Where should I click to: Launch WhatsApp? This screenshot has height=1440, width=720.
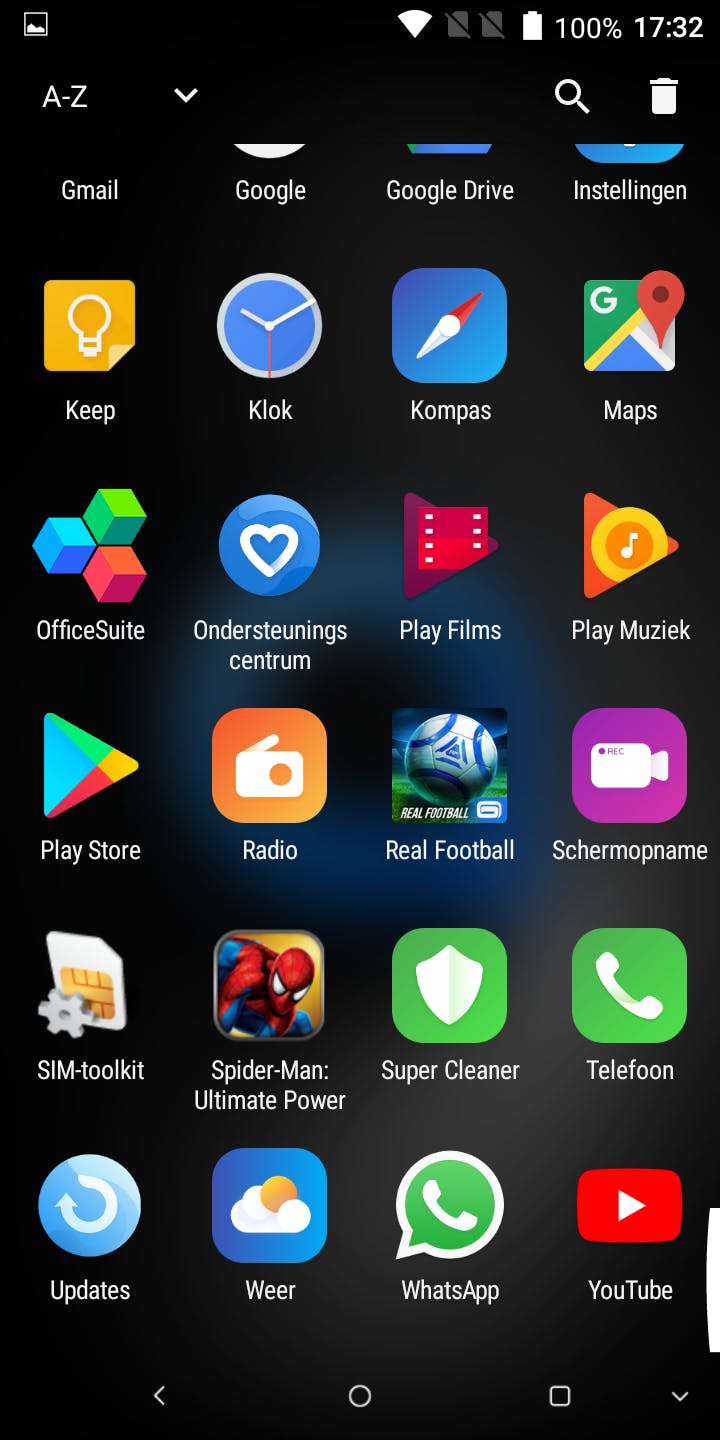click(450, 1206)
